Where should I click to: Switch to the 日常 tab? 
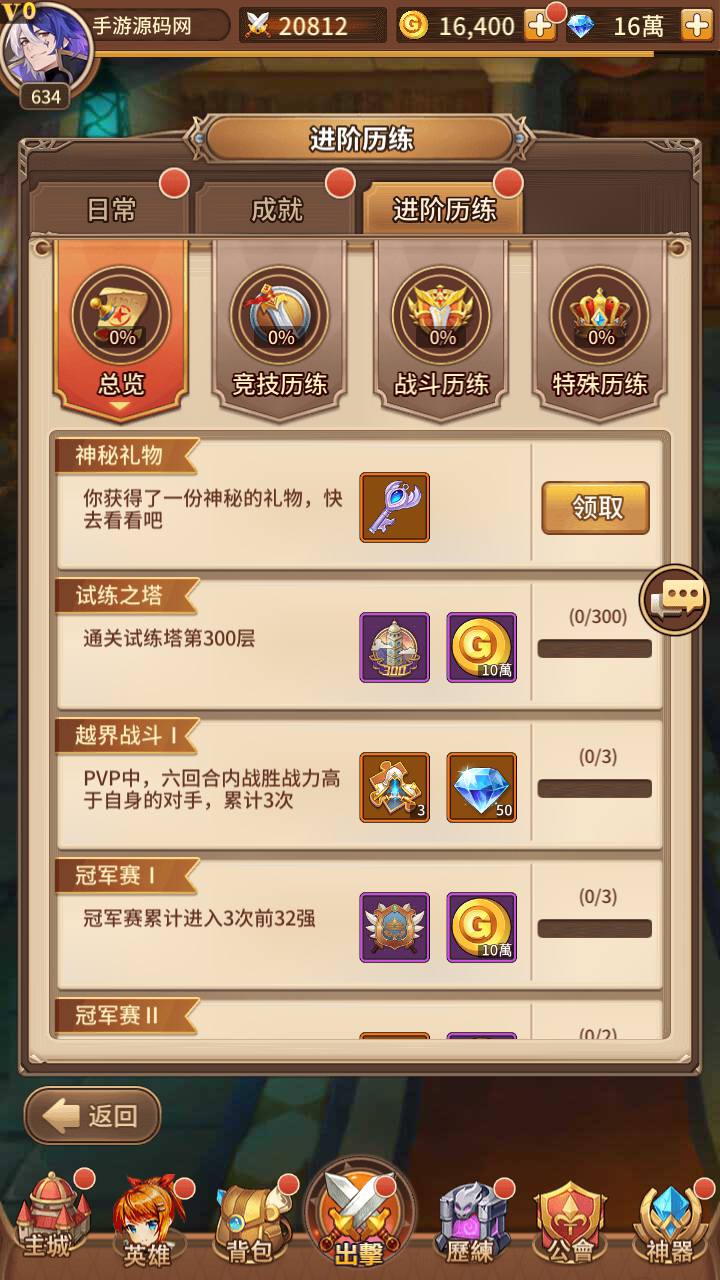point(110,210)
